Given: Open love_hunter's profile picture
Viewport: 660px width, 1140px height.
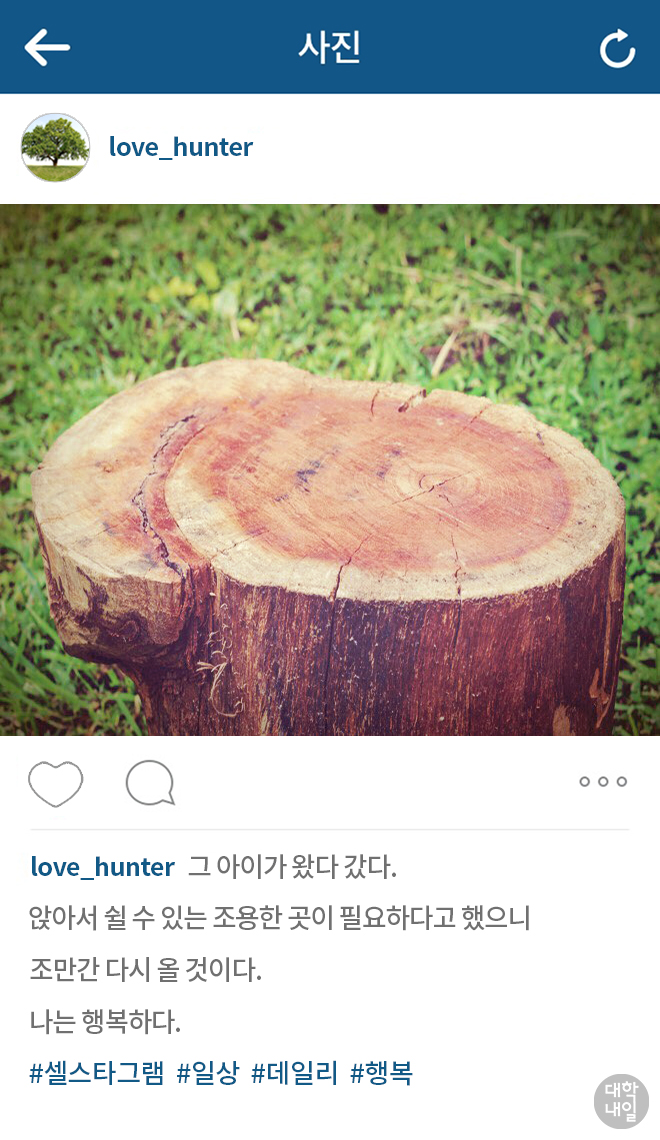Looking at the screenshot, I should (x=55, y=147).
